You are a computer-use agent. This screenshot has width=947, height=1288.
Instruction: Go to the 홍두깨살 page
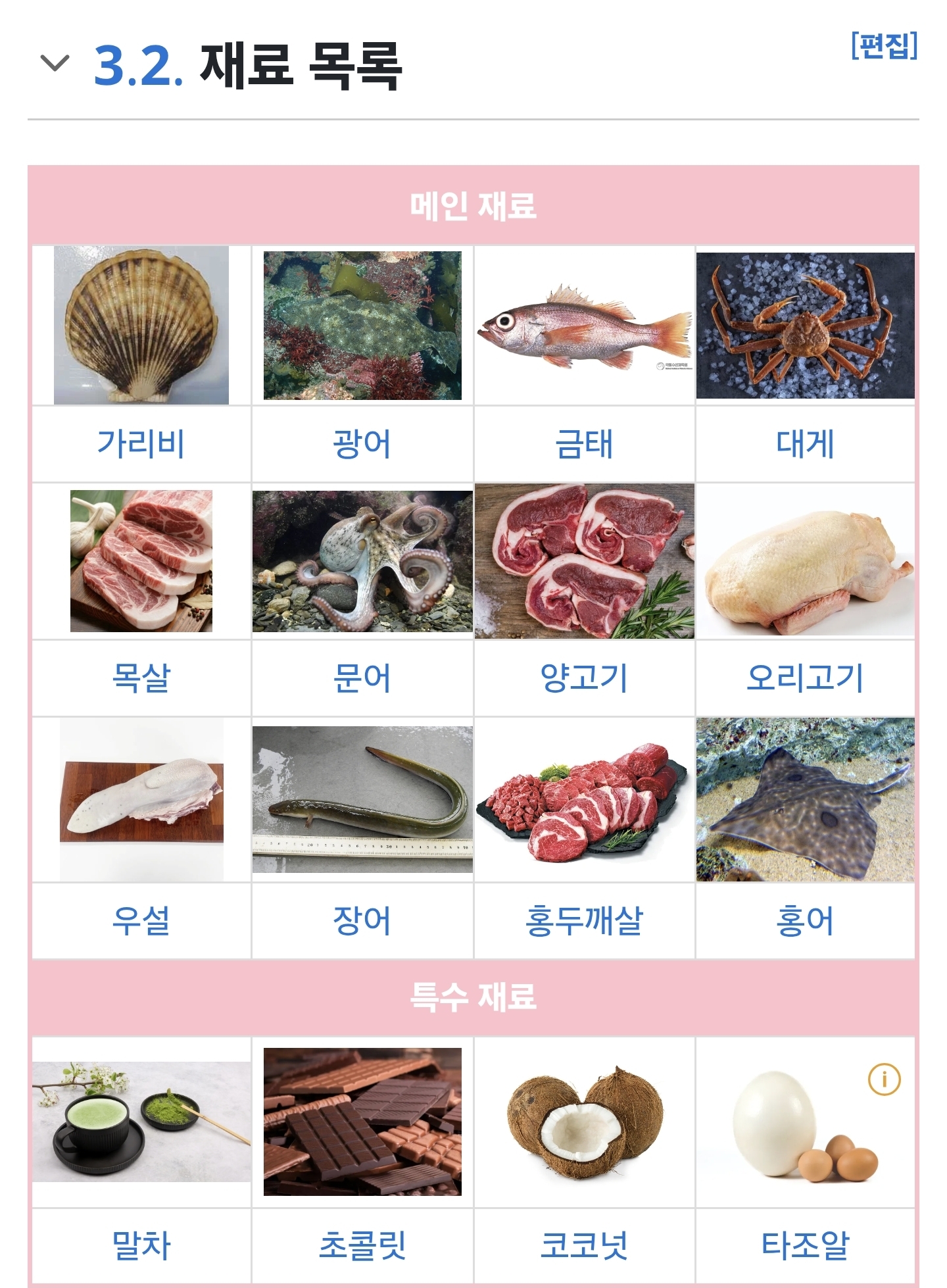(584, 920)
